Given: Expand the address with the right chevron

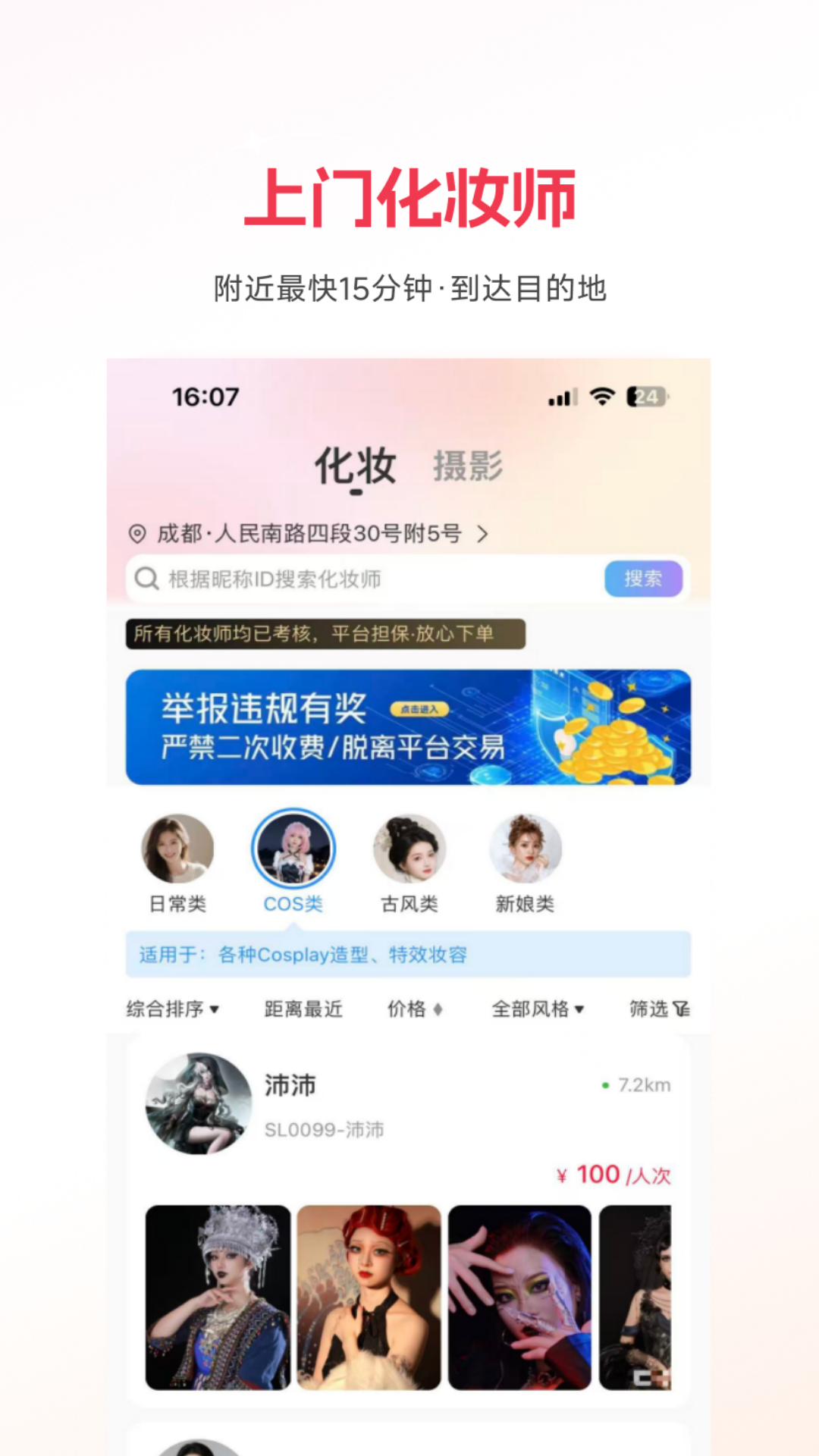Looking at the screenshot, I should 481,535.
